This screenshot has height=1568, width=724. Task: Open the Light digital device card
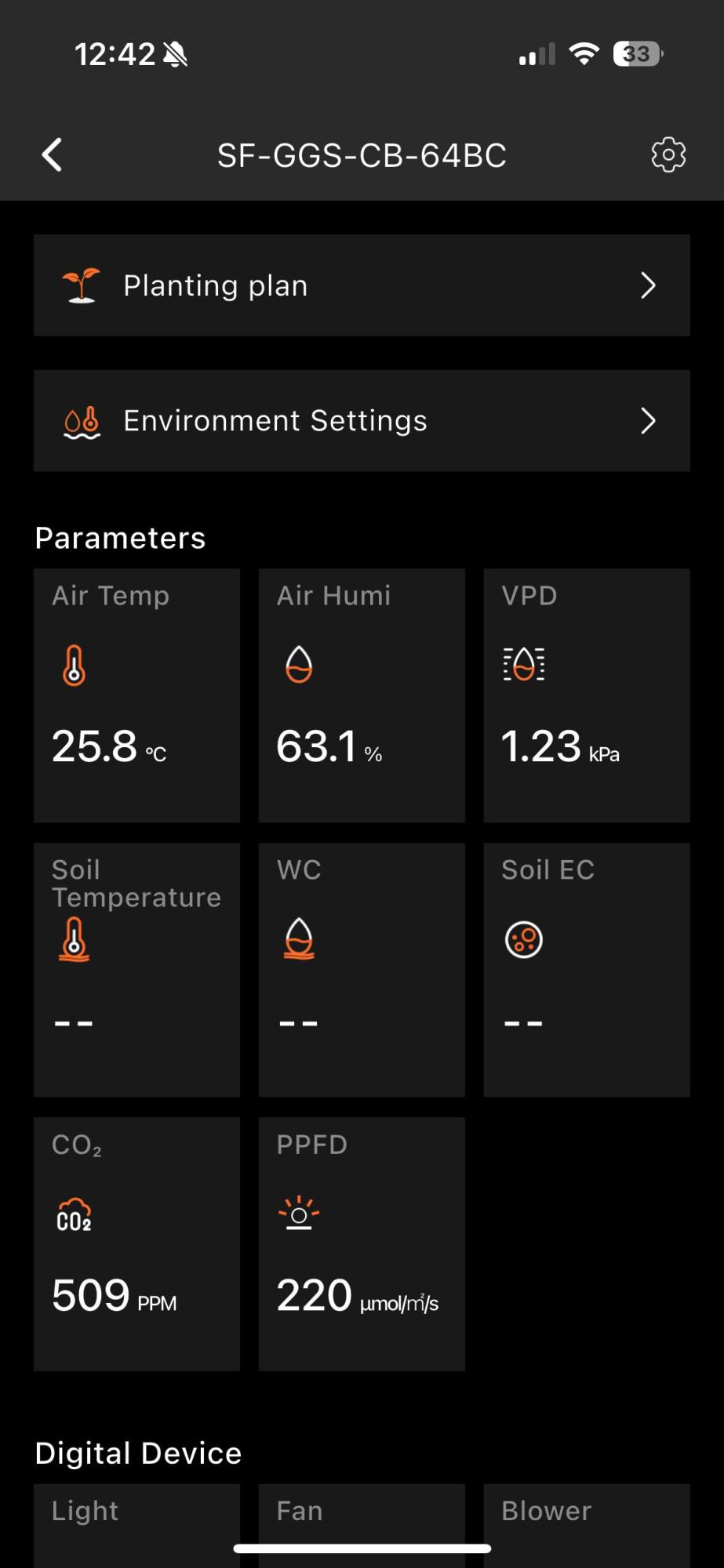(x=136, y=1526)
